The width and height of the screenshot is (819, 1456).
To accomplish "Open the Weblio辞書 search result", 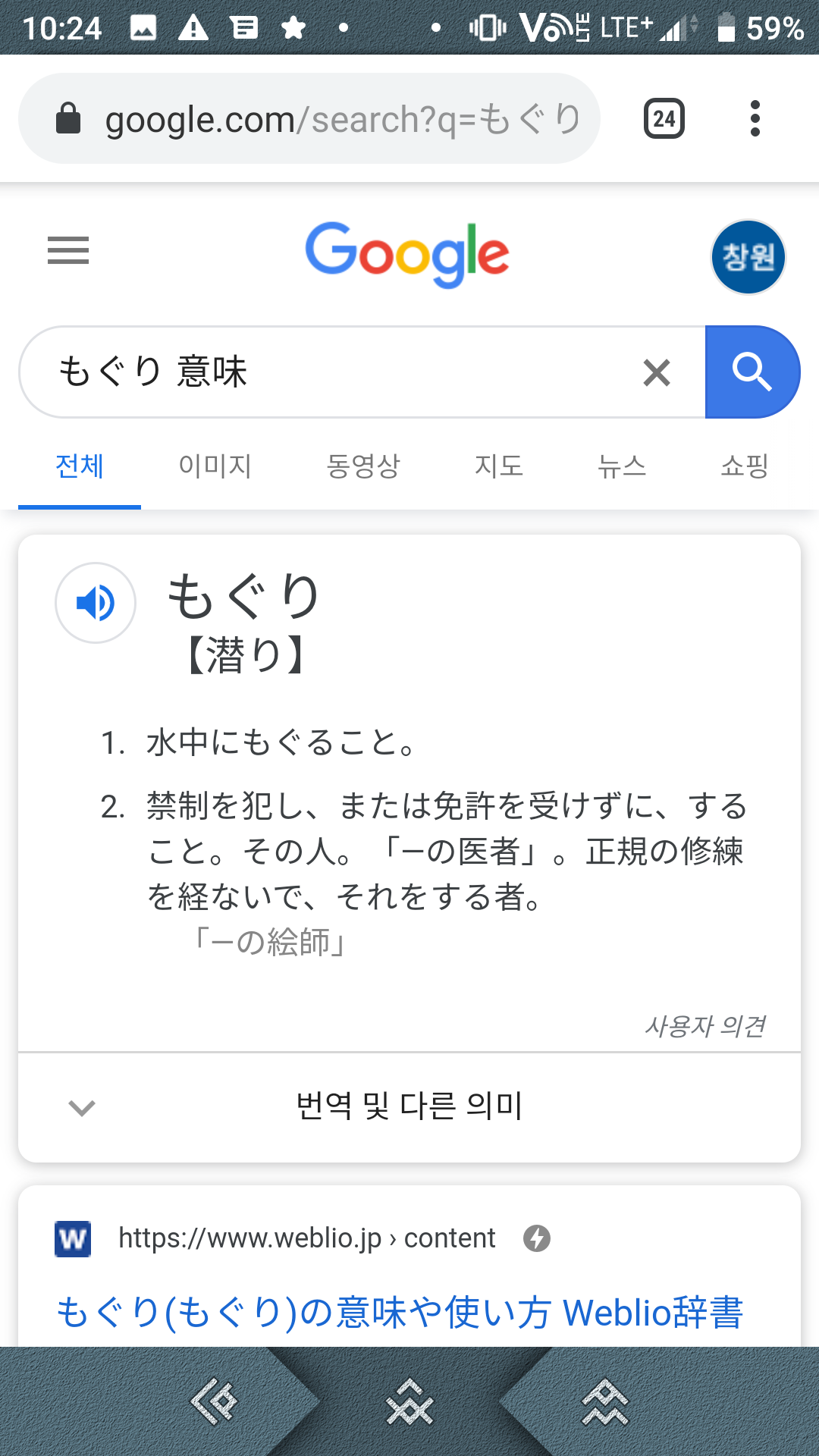I will point(400,1312).
